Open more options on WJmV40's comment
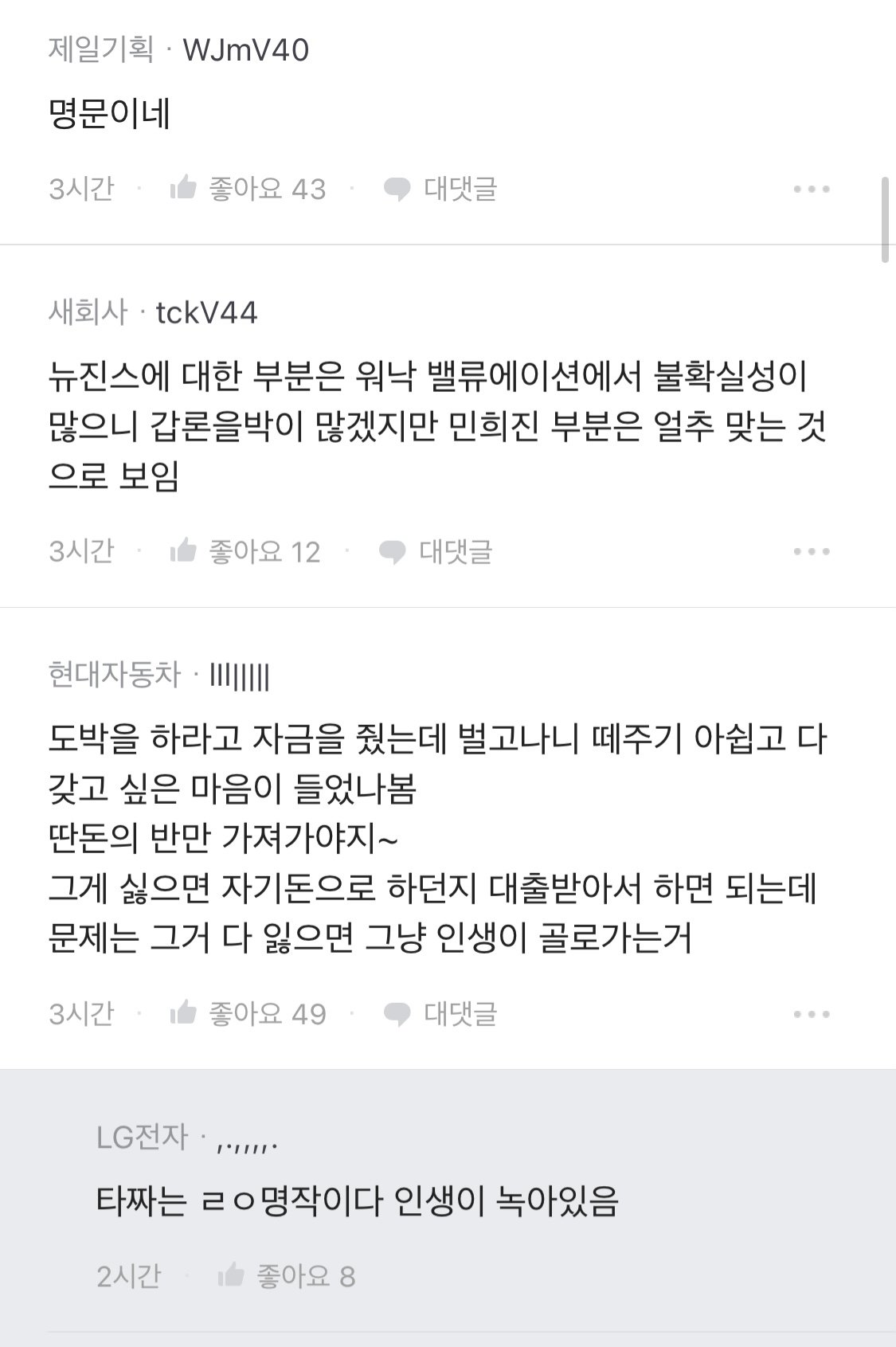 tap(812, 190)
